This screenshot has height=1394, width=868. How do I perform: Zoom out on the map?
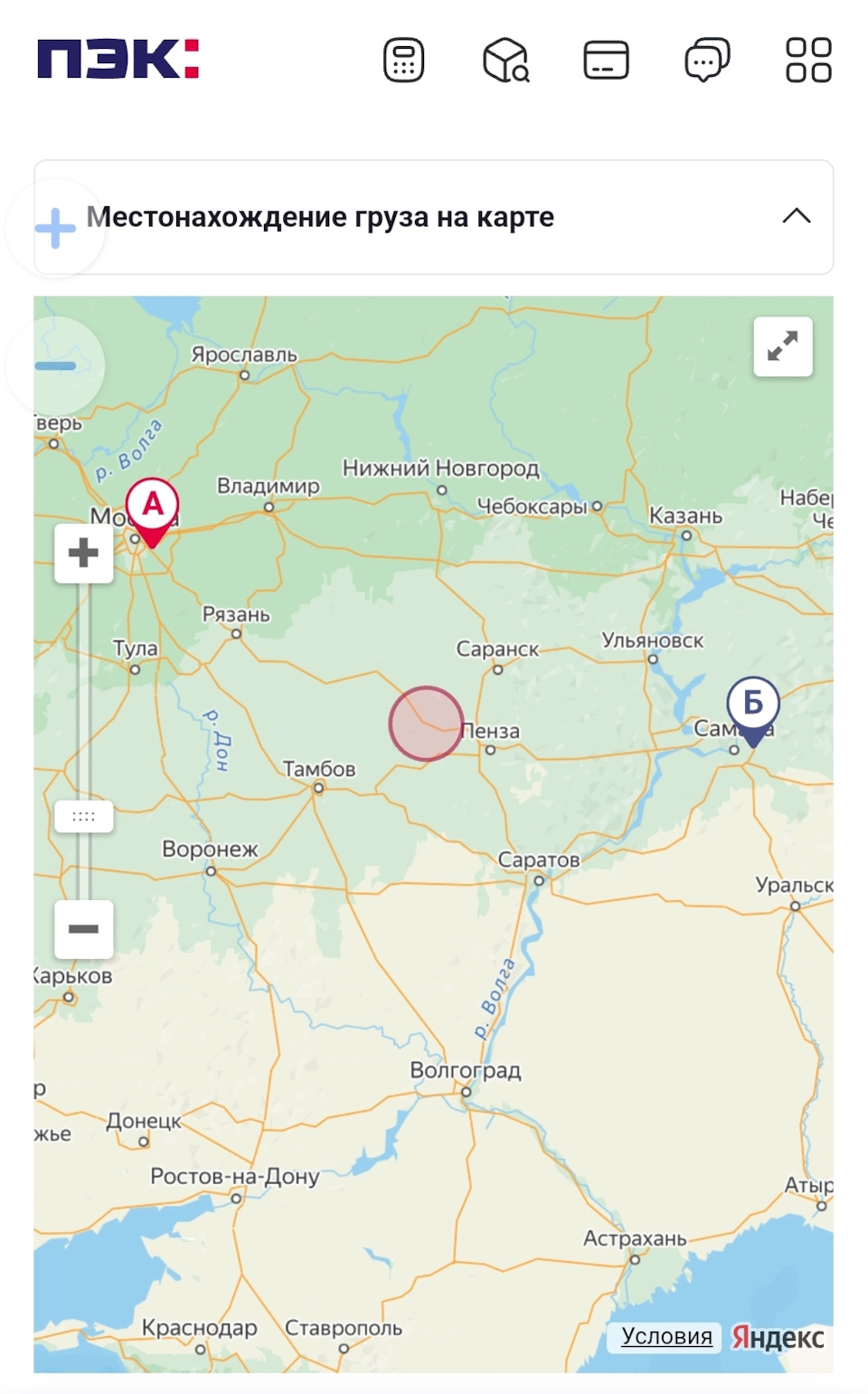(83, 929)
